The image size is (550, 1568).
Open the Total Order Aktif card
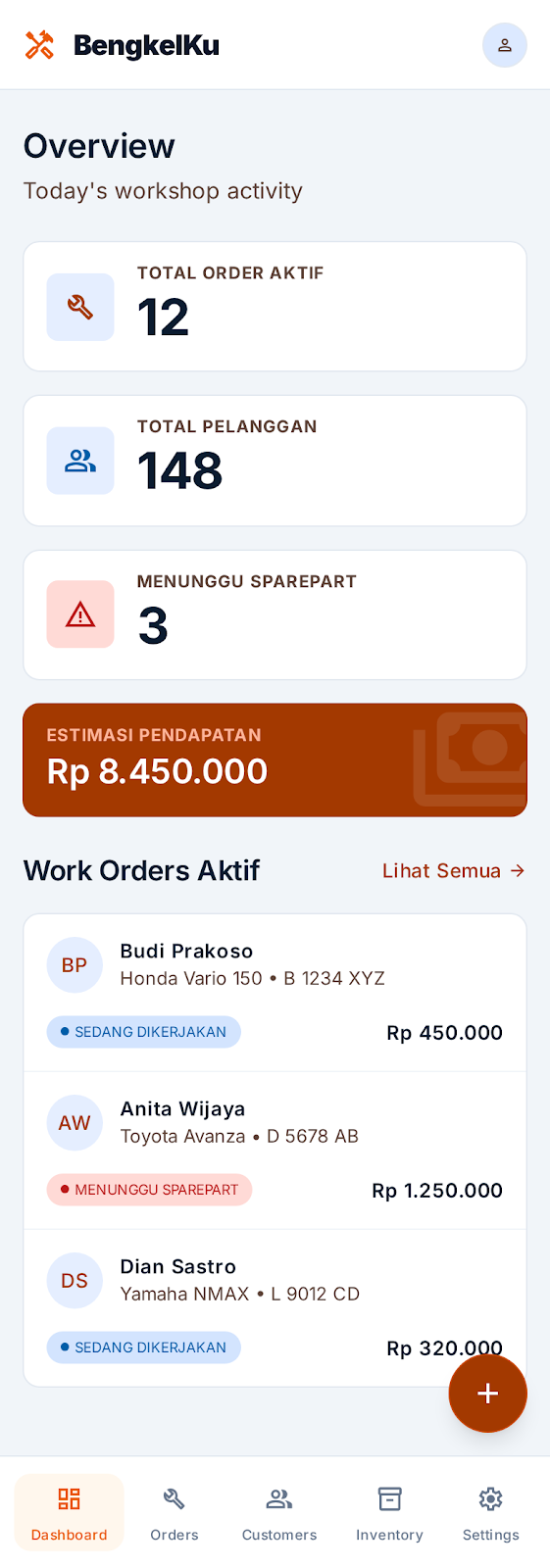[x=275, y=307]
